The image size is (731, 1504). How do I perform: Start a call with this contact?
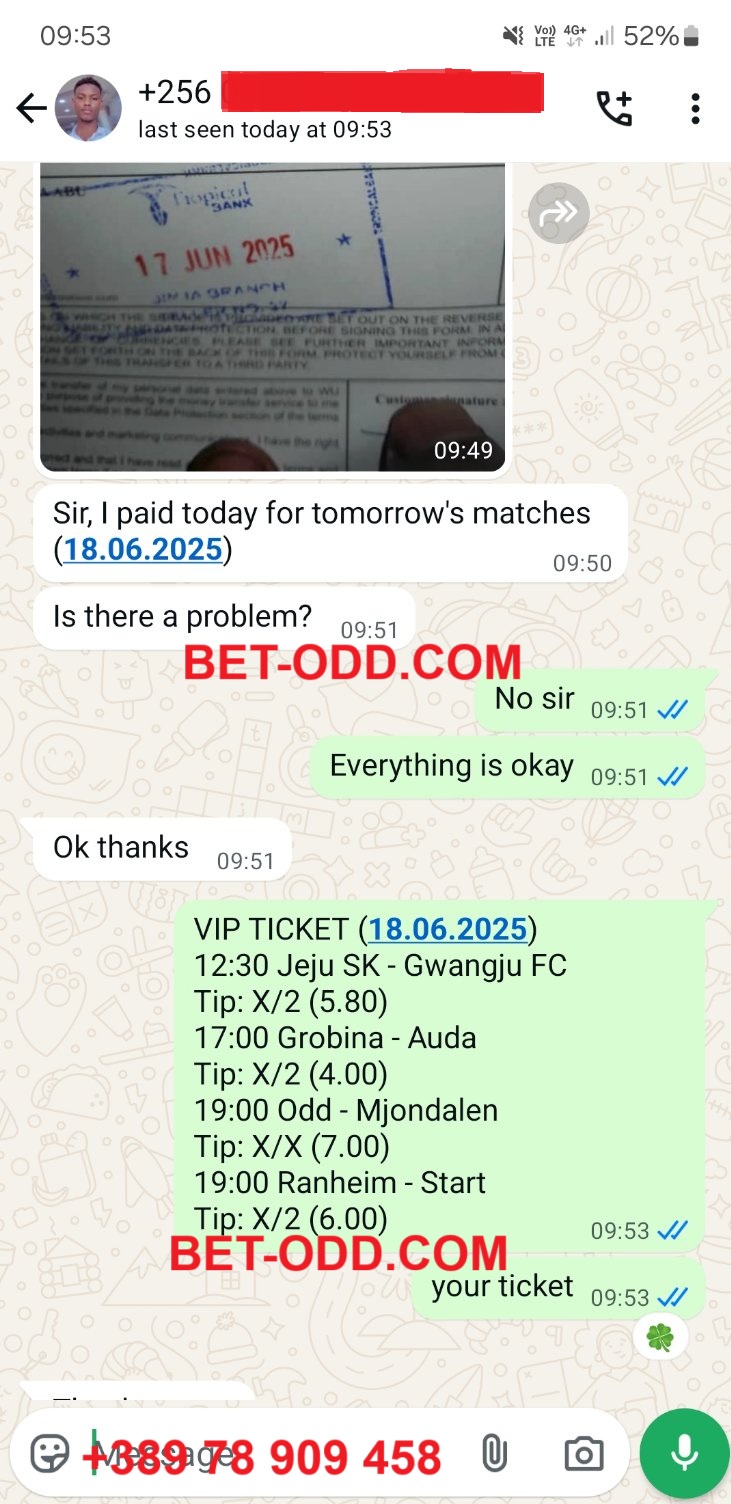click(614, 108)
